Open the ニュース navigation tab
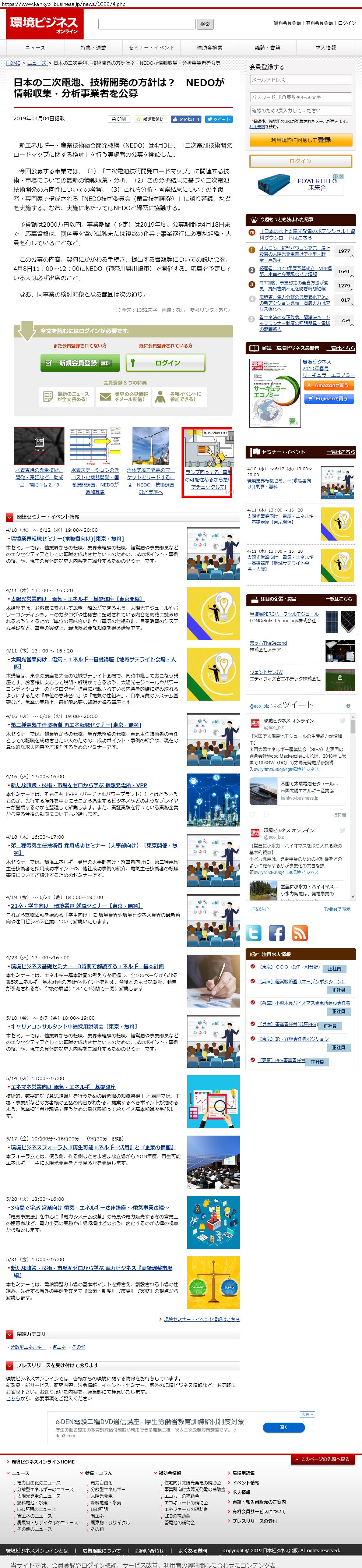 point(35,47)
